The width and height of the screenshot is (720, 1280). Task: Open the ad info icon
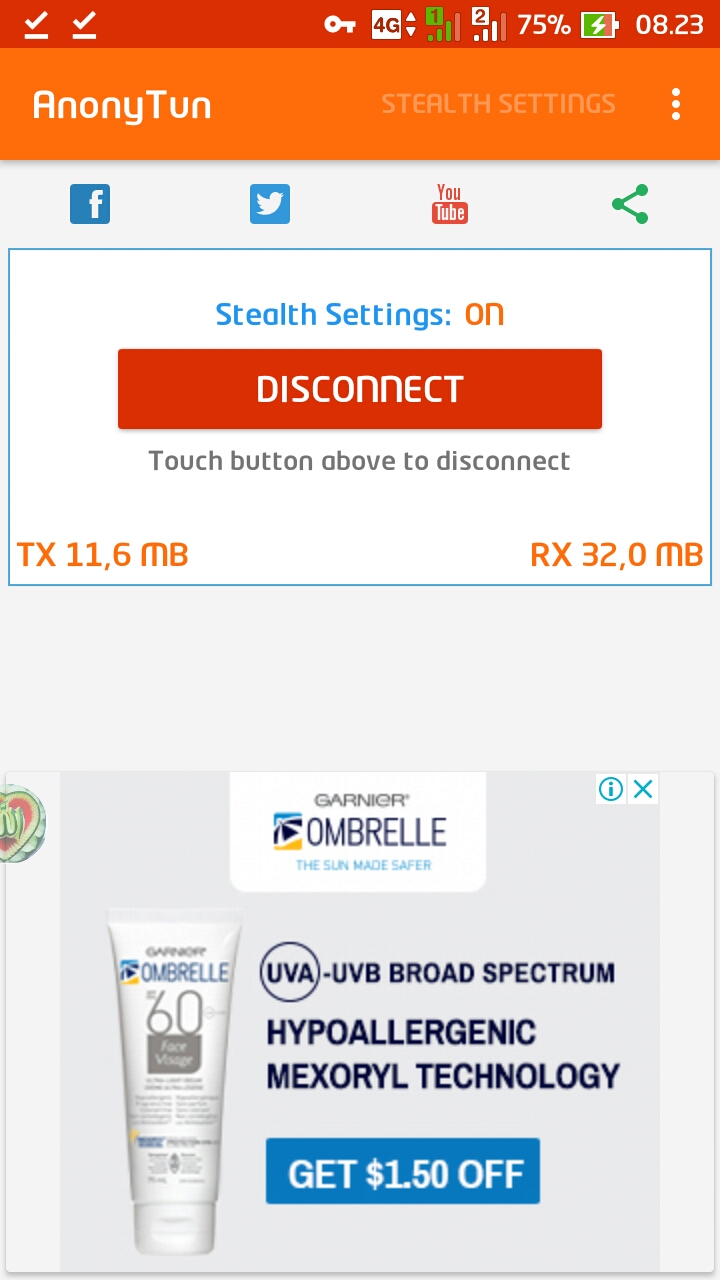[x=611, y=789]
